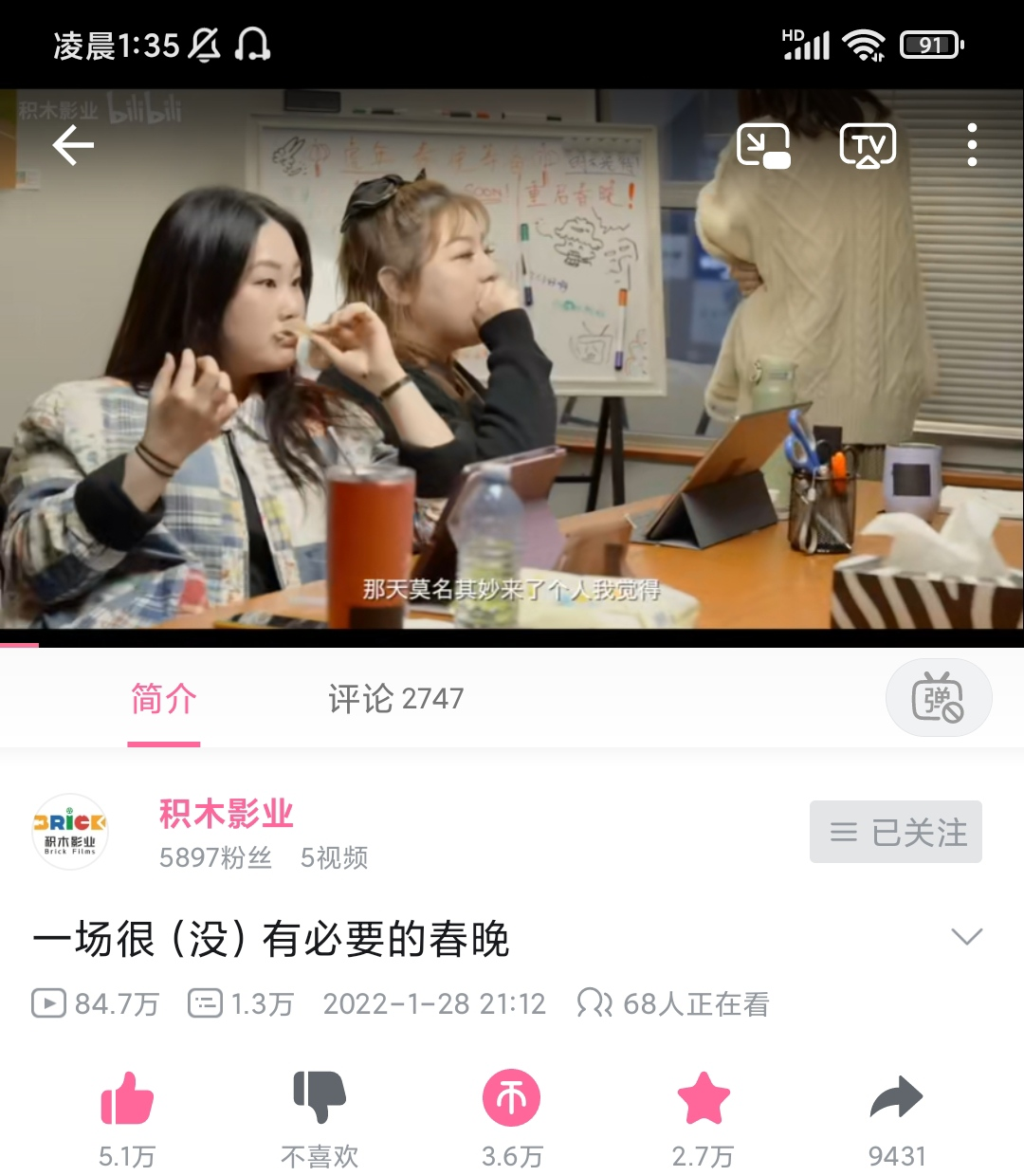Add the video to favorites with the star

[704, 1098]
